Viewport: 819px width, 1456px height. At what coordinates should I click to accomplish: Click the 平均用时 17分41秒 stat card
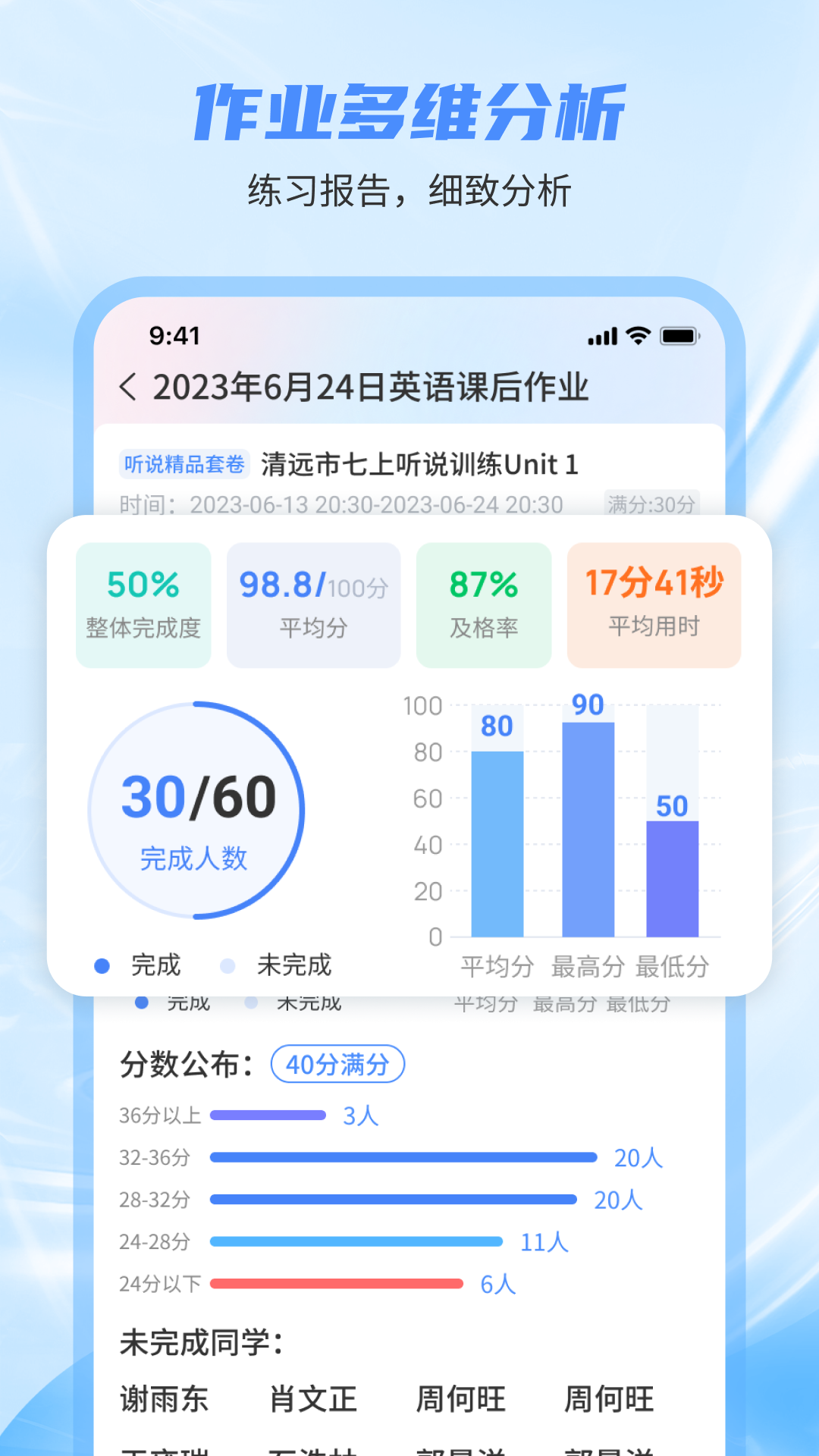click(x=654, y=604)
